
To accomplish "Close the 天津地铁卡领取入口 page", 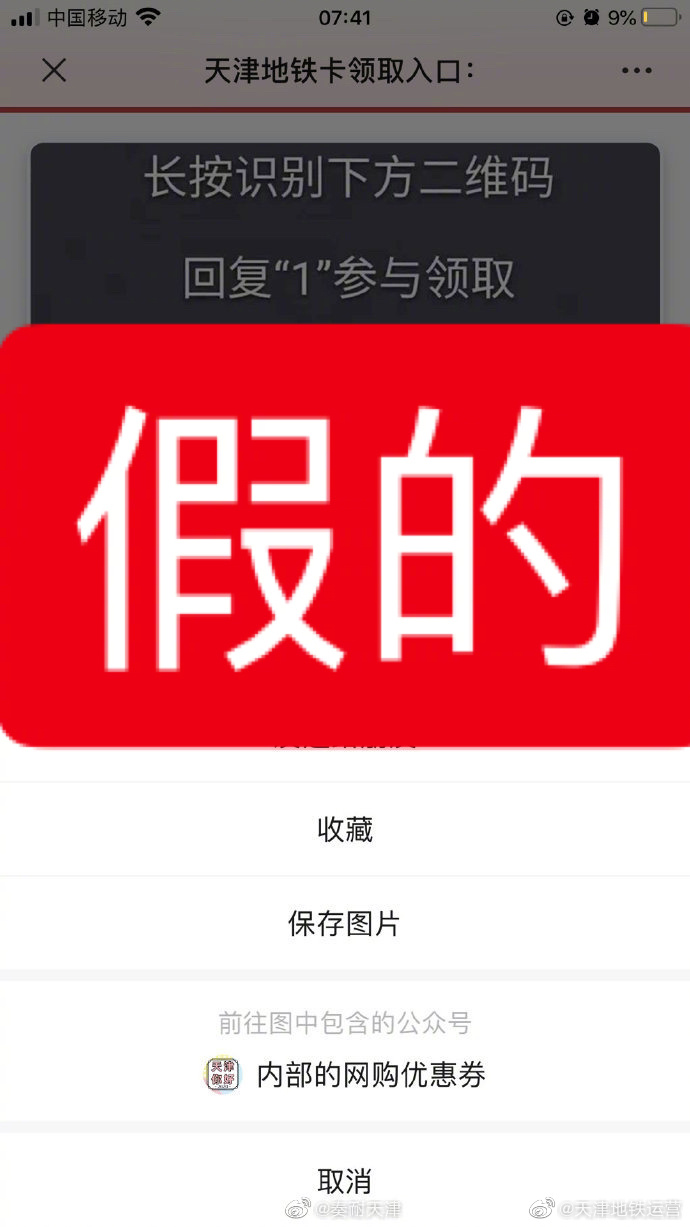I will 54,70.
